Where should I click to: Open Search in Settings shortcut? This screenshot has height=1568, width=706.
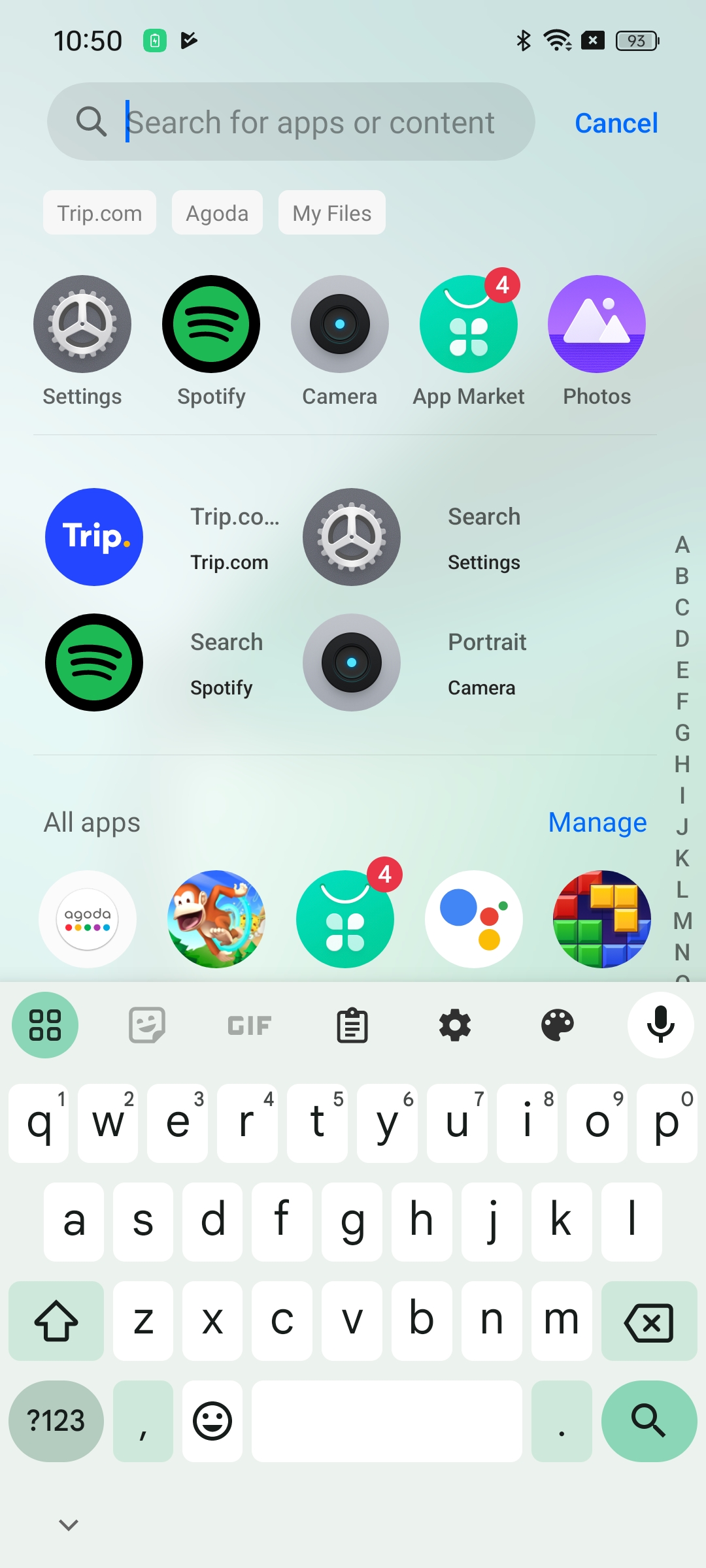[x=352, y=537]
